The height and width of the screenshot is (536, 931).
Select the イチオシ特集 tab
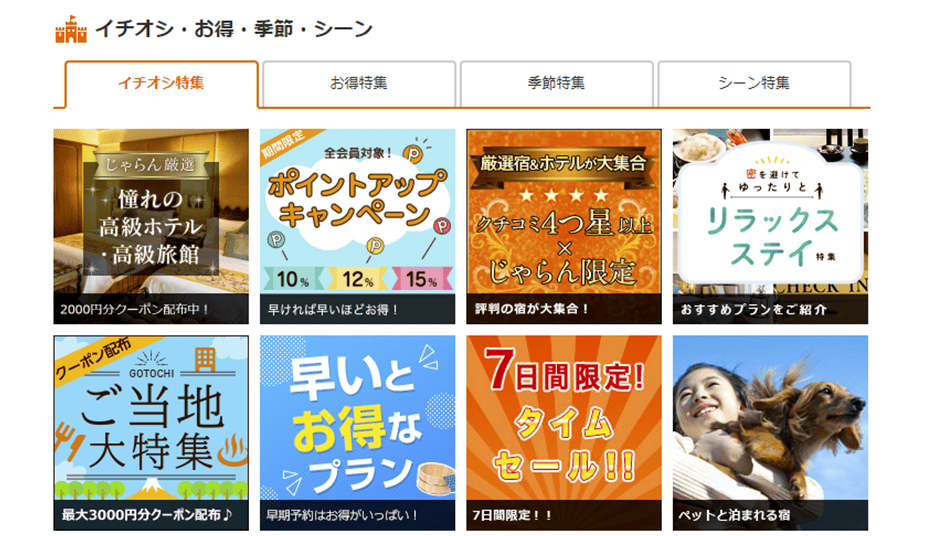tap(162, 84)
